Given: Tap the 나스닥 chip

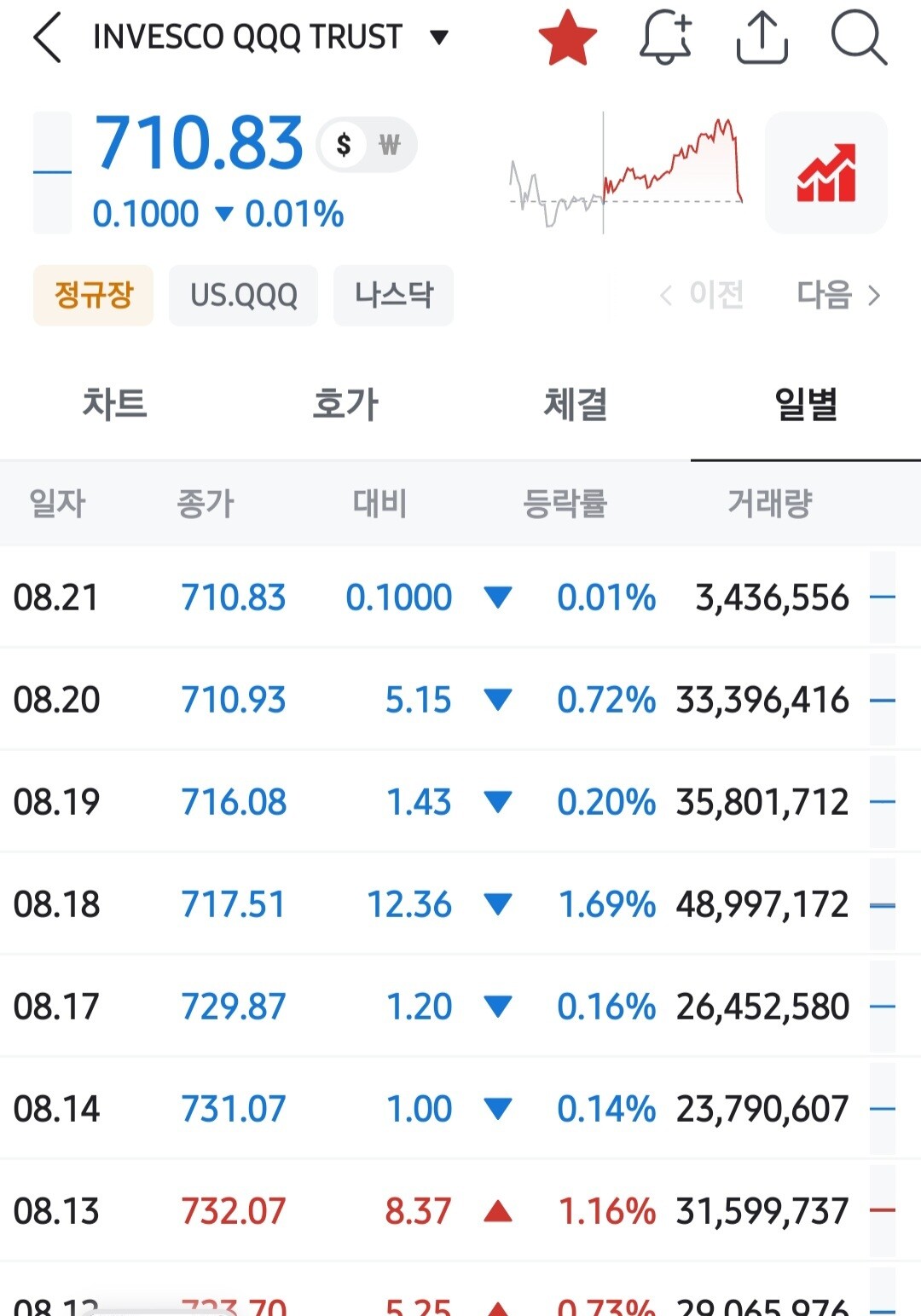Looking at the screenshot, I should 393,295.
